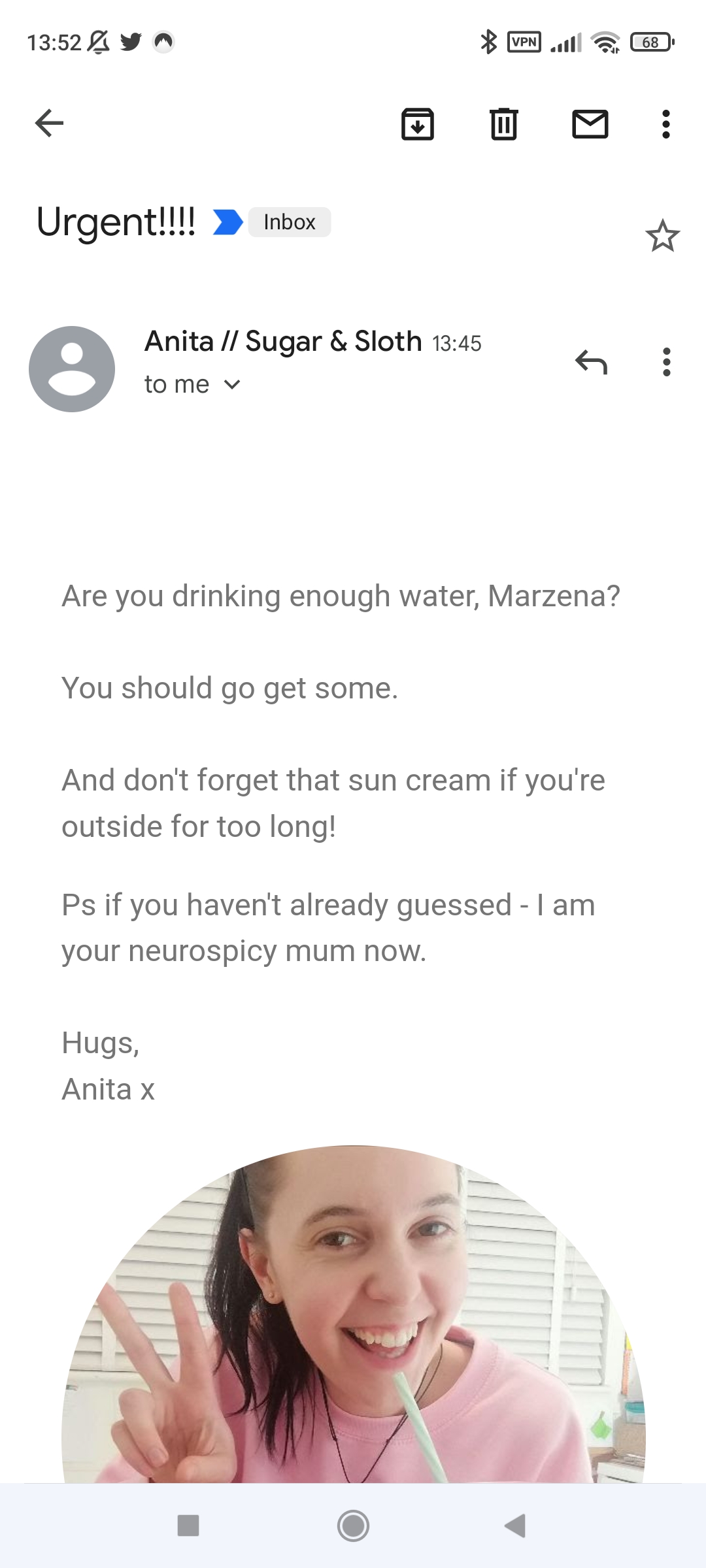Tap the Inbox label chip
706x1568 pixels.
(x=290, y=222)
